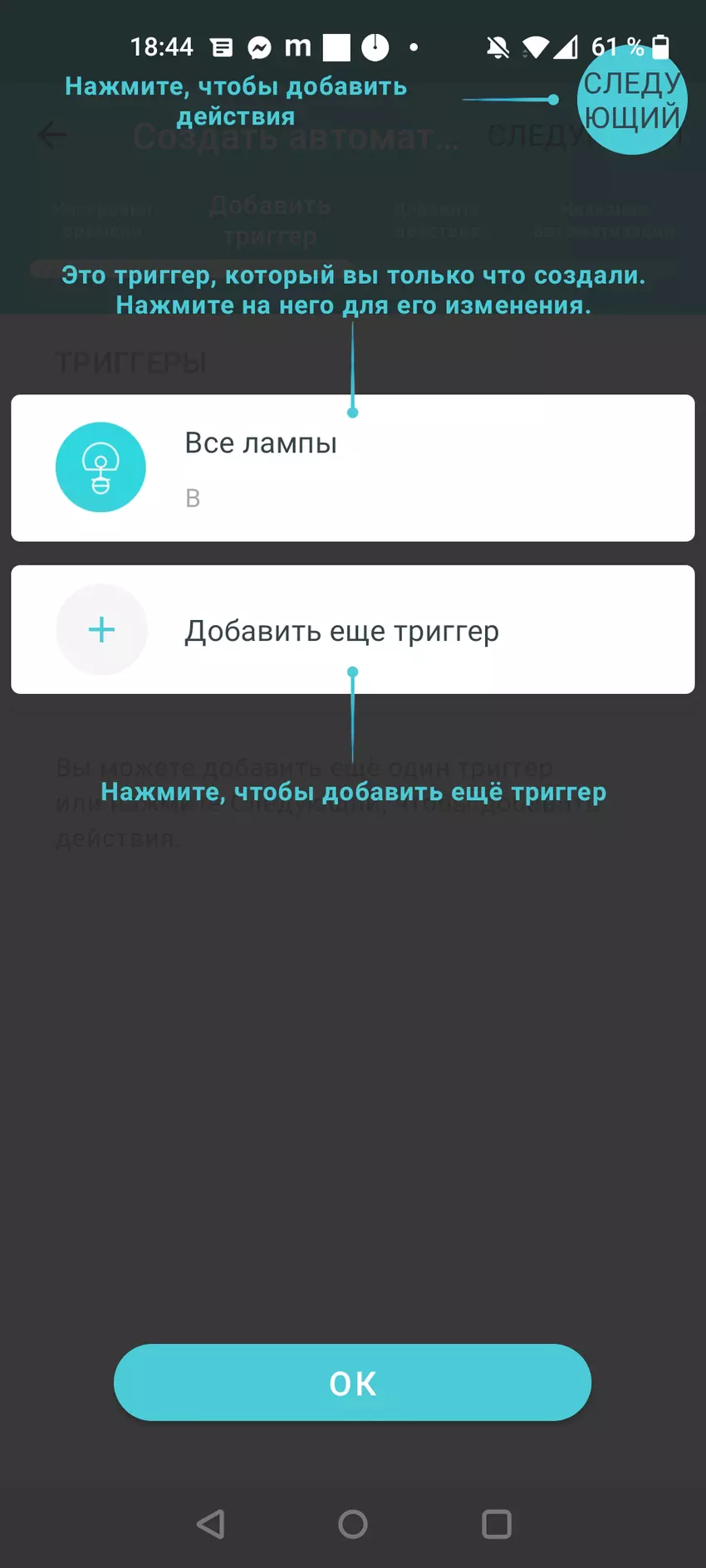Open the Все лампы trigger card

click(x=352, y=468)
